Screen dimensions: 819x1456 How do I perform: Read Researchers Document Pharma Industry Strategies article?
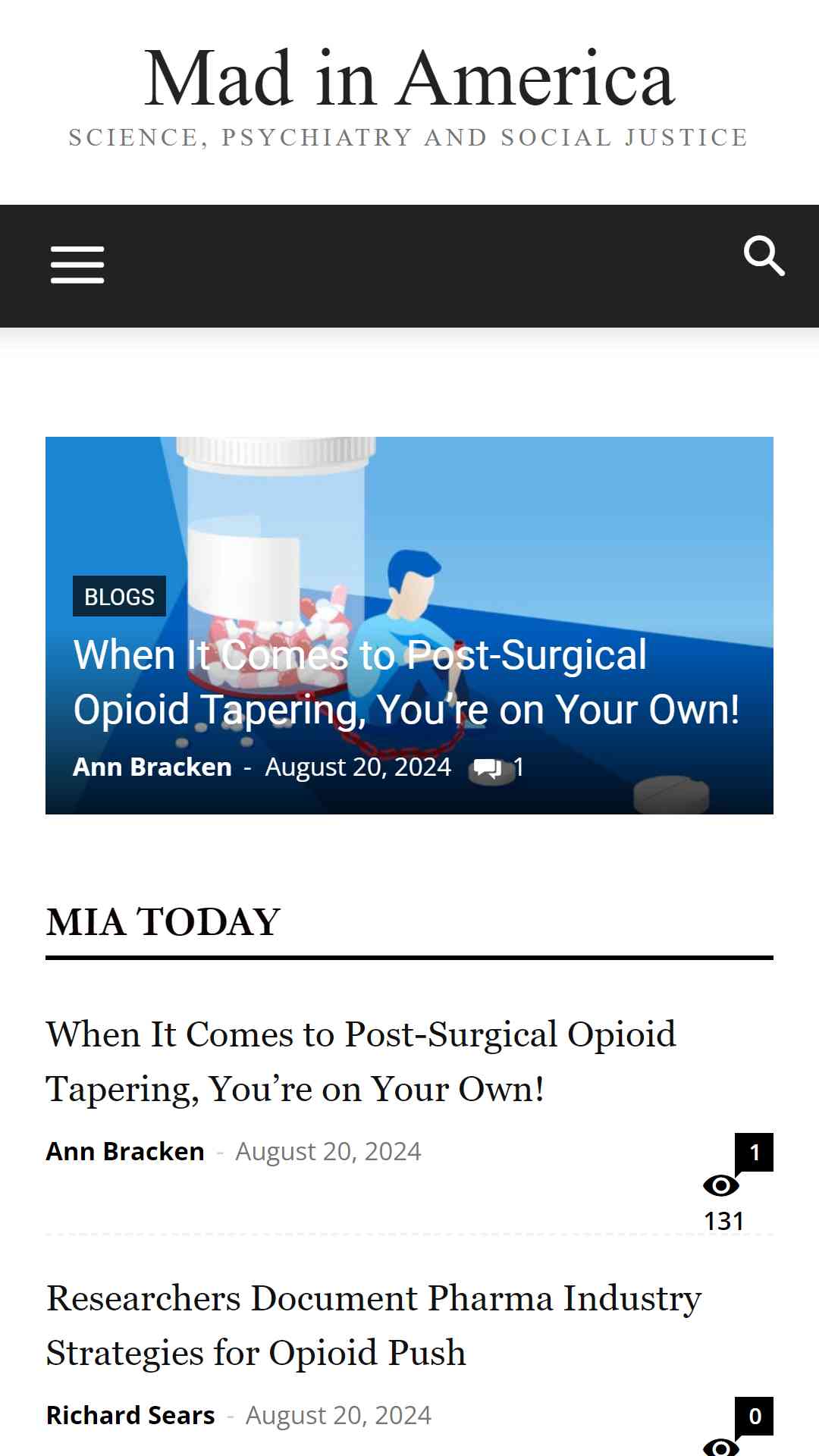[x=374, y=1326]
